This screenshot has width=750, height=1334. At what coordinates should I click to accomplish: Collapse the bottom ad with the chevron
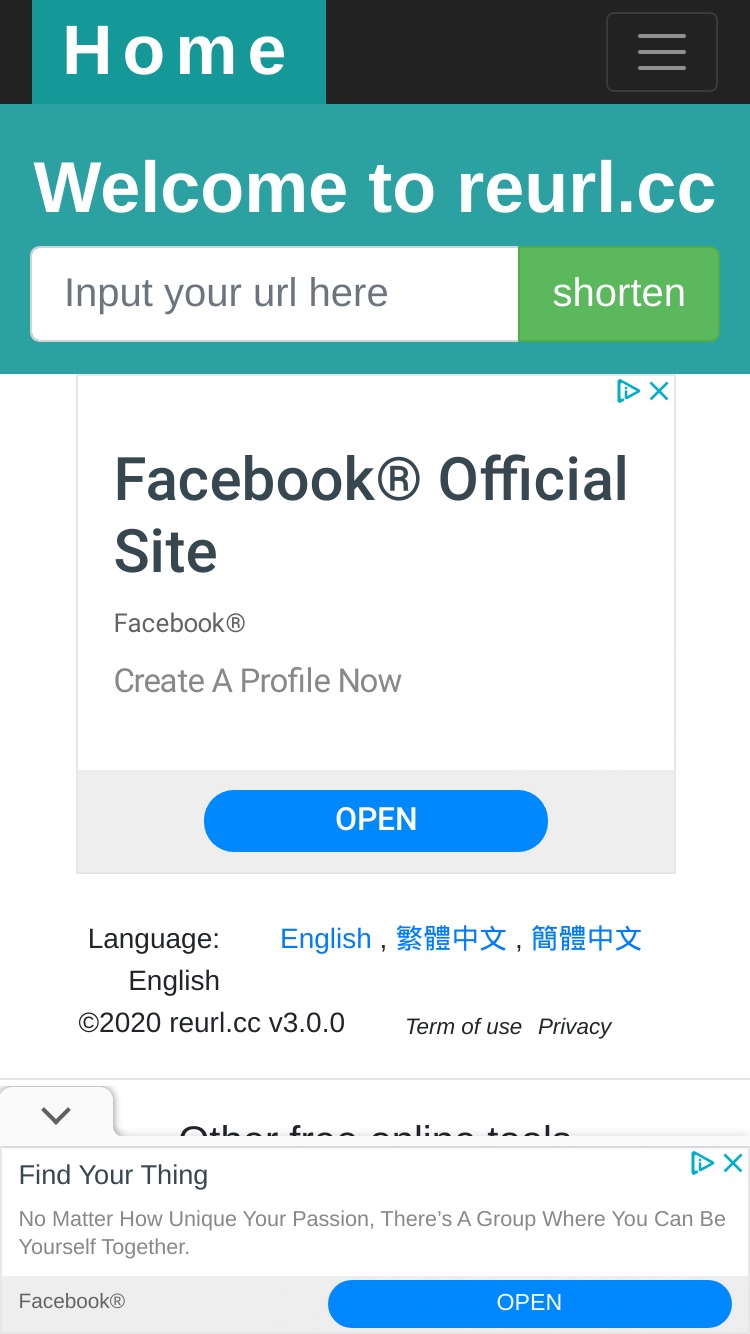(56, 1115)
